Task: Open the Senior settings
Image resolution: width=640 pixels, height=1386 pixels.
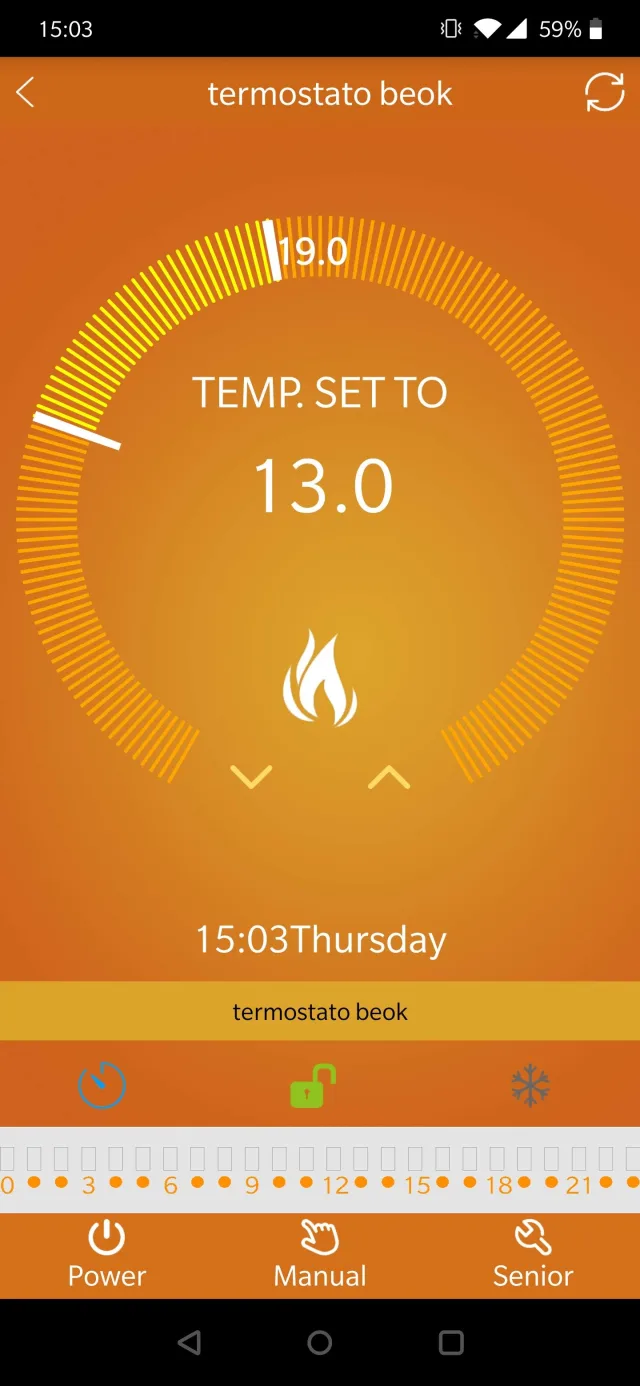Action: coord(533,1254)
